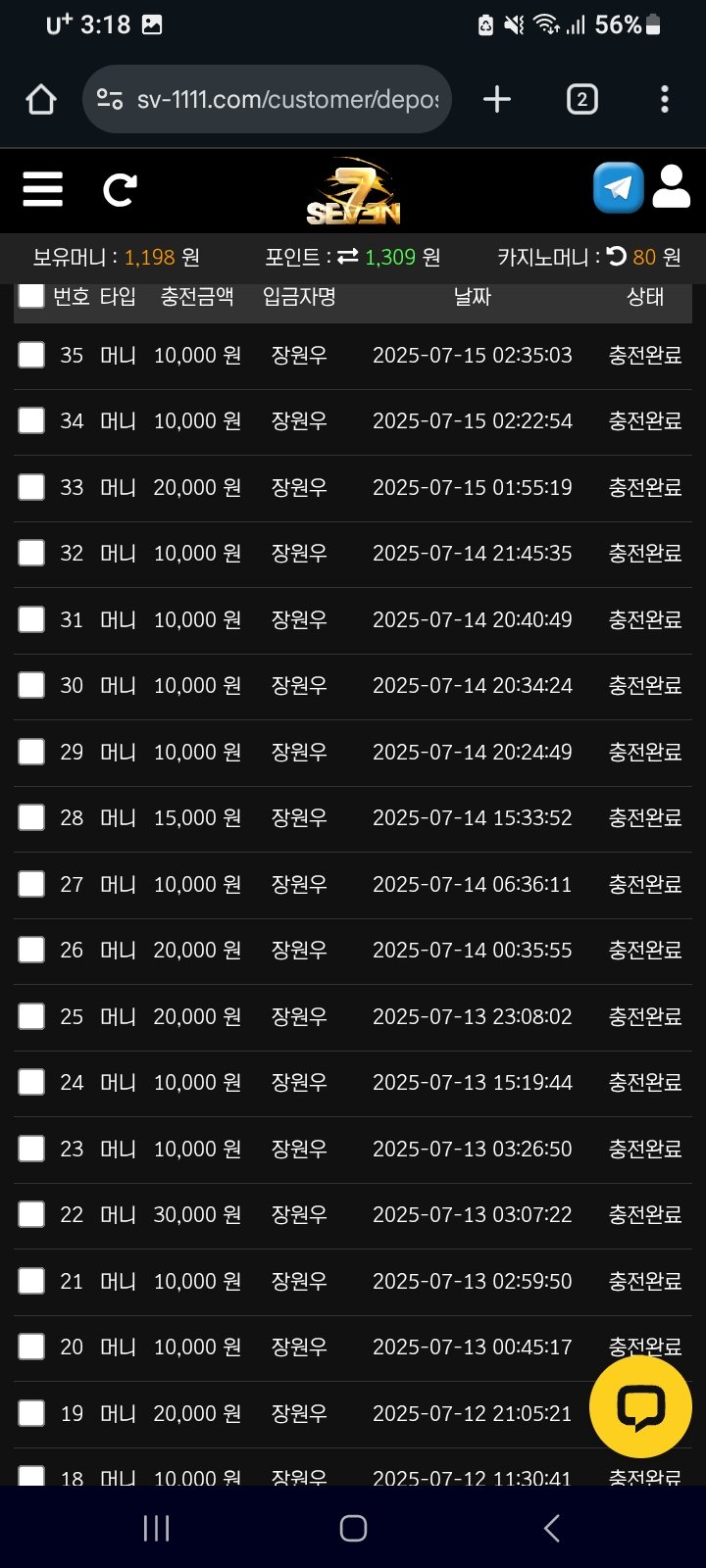This screenshot has width=706, height=1568.
Task: Select the checkbox for row 35
Action: [x=31, y=355]
